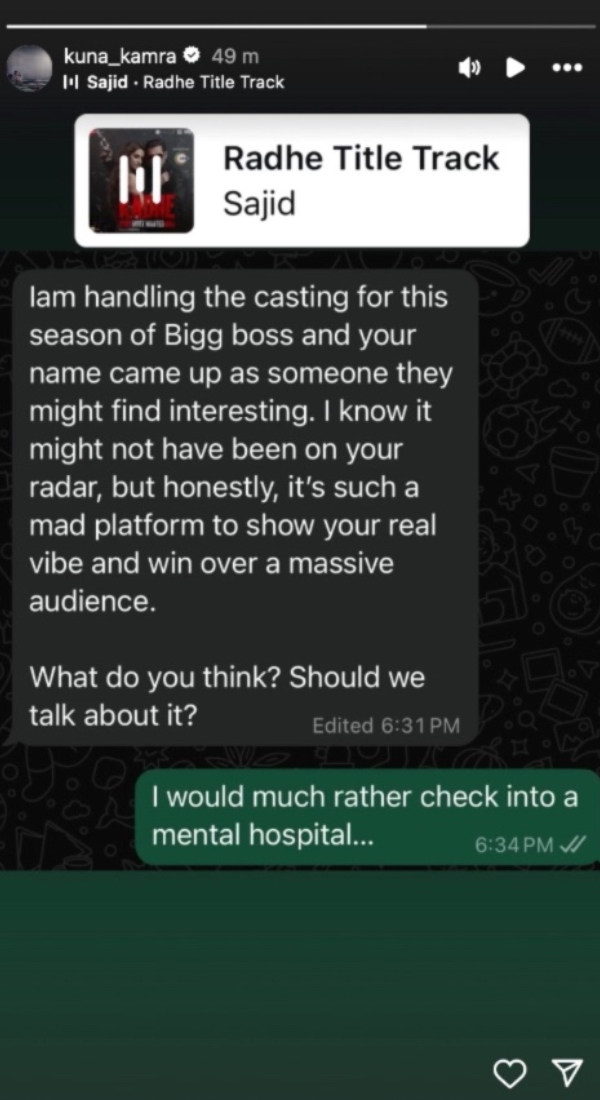Screen dimensions: 600x1100
Task: Resume story playback with the play icon
Action: click(x=515, y=68)
